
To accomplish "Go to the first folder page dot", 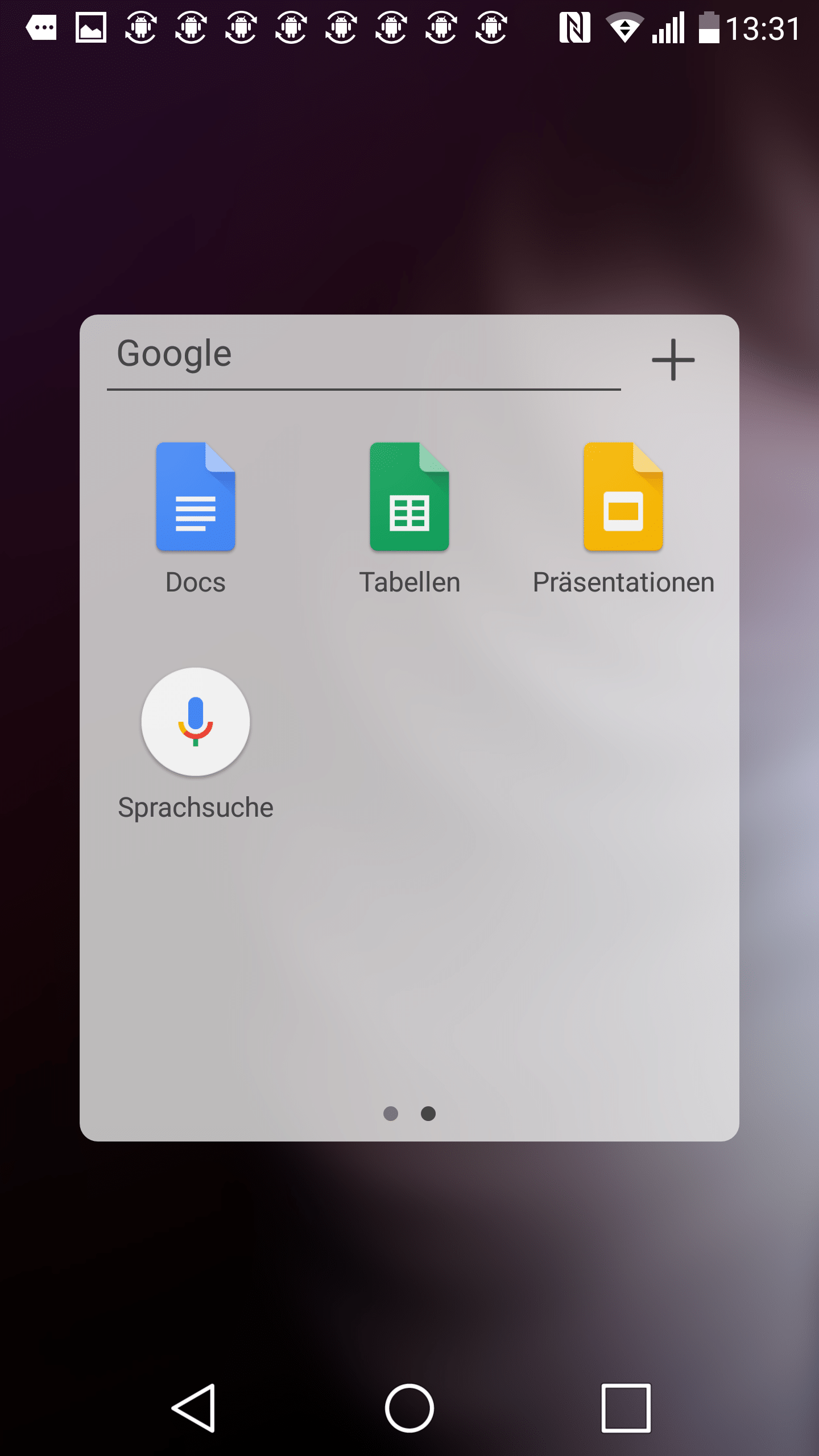I will (391, 1113).
